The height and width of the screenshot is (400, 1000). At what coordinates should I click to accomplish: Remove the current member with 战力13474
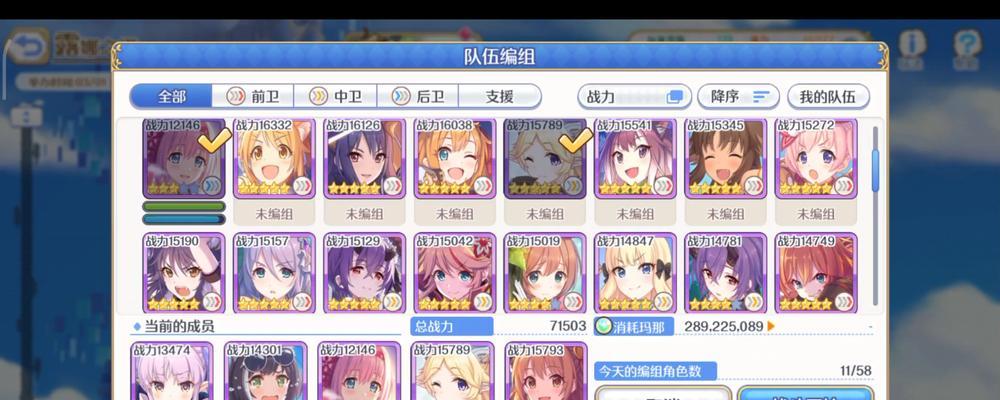pyautogui.click(x=172, y=374)
